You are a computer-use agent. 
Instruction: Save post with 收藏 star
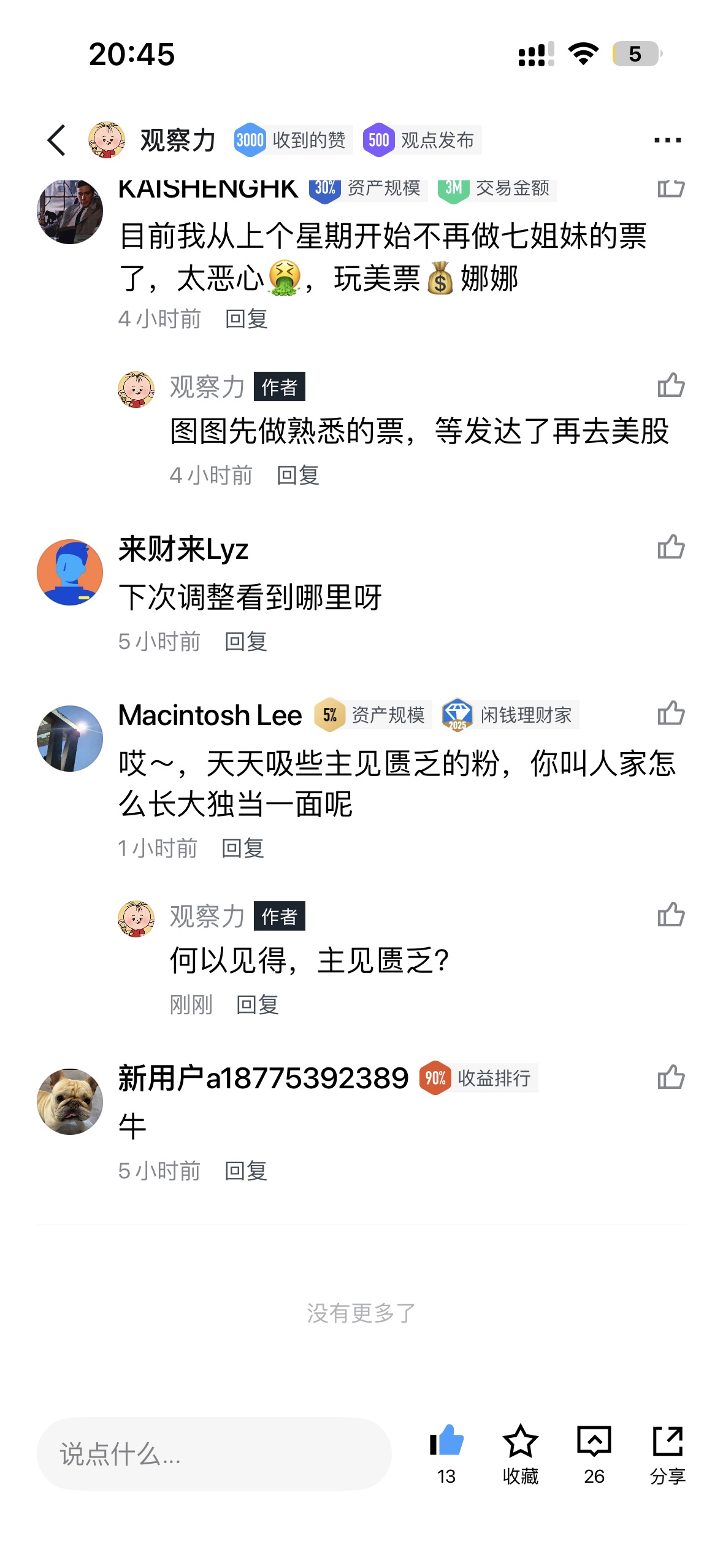(520, 1442)
